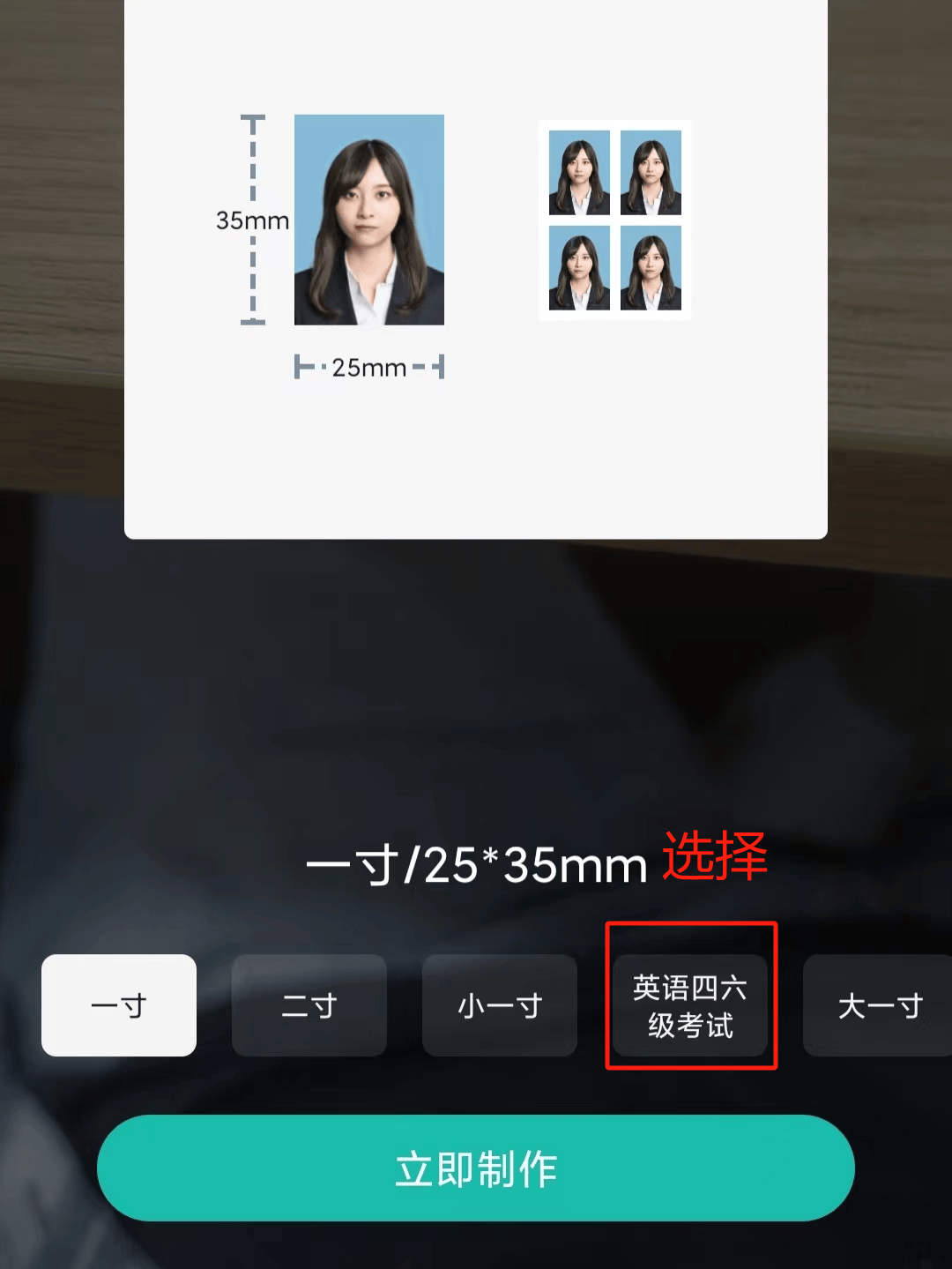Select the bottom-left photo on print sheet
This screenshot has height=1269, width=952.
[x=579, y=267]
